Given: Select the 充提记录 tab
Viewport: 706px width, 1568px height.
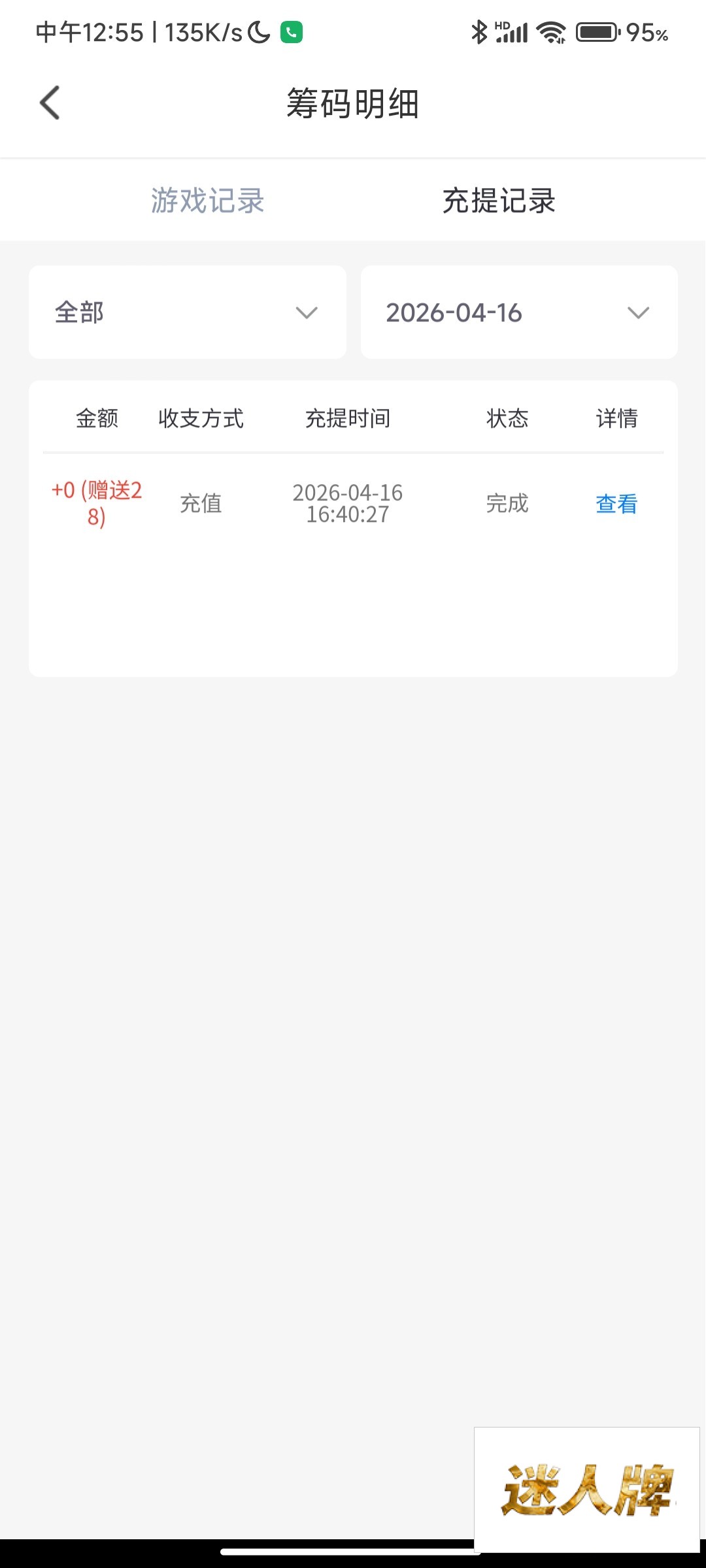Looking at the screenshot, I should click(x=499, y=201).
